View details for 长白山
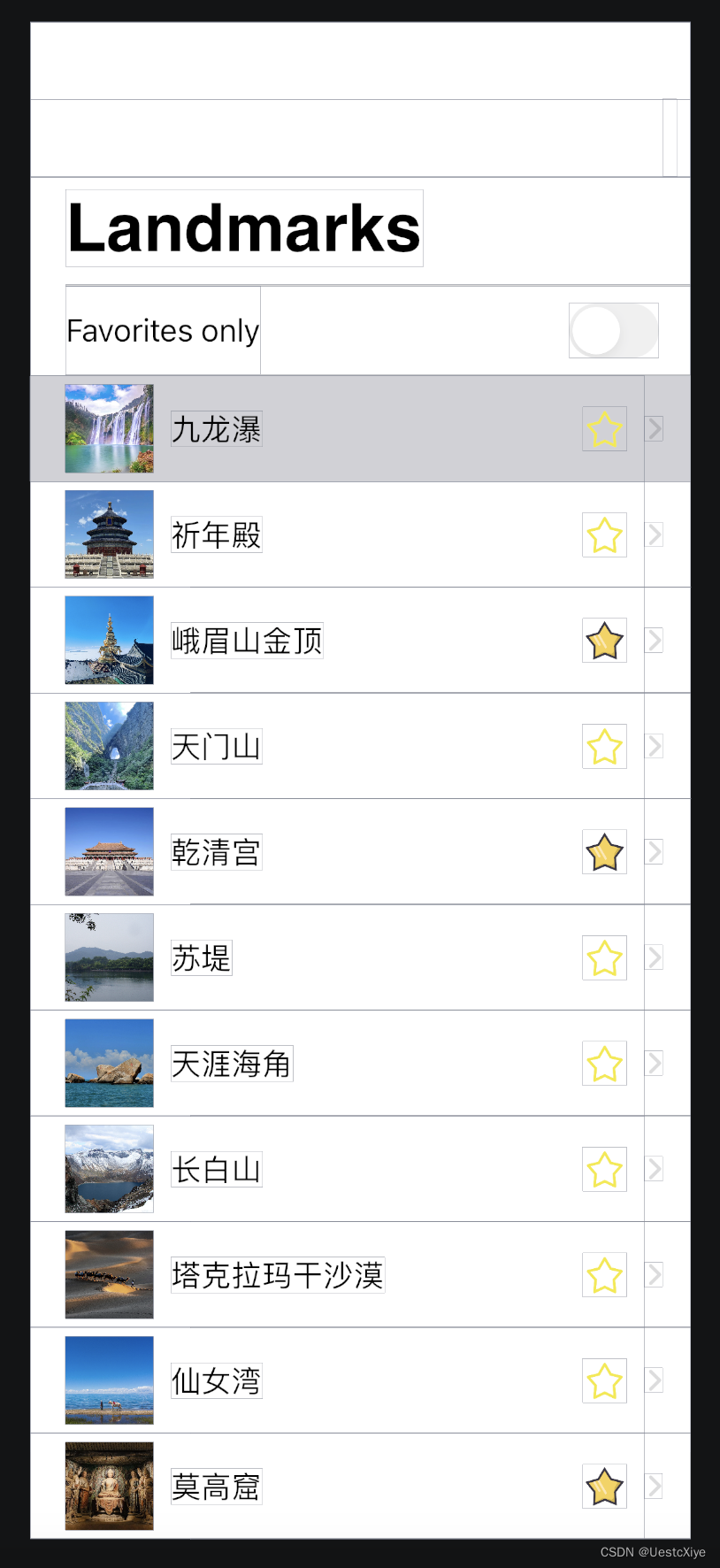This screenshot has width=720, height=1568. (x=217, y=1170)
